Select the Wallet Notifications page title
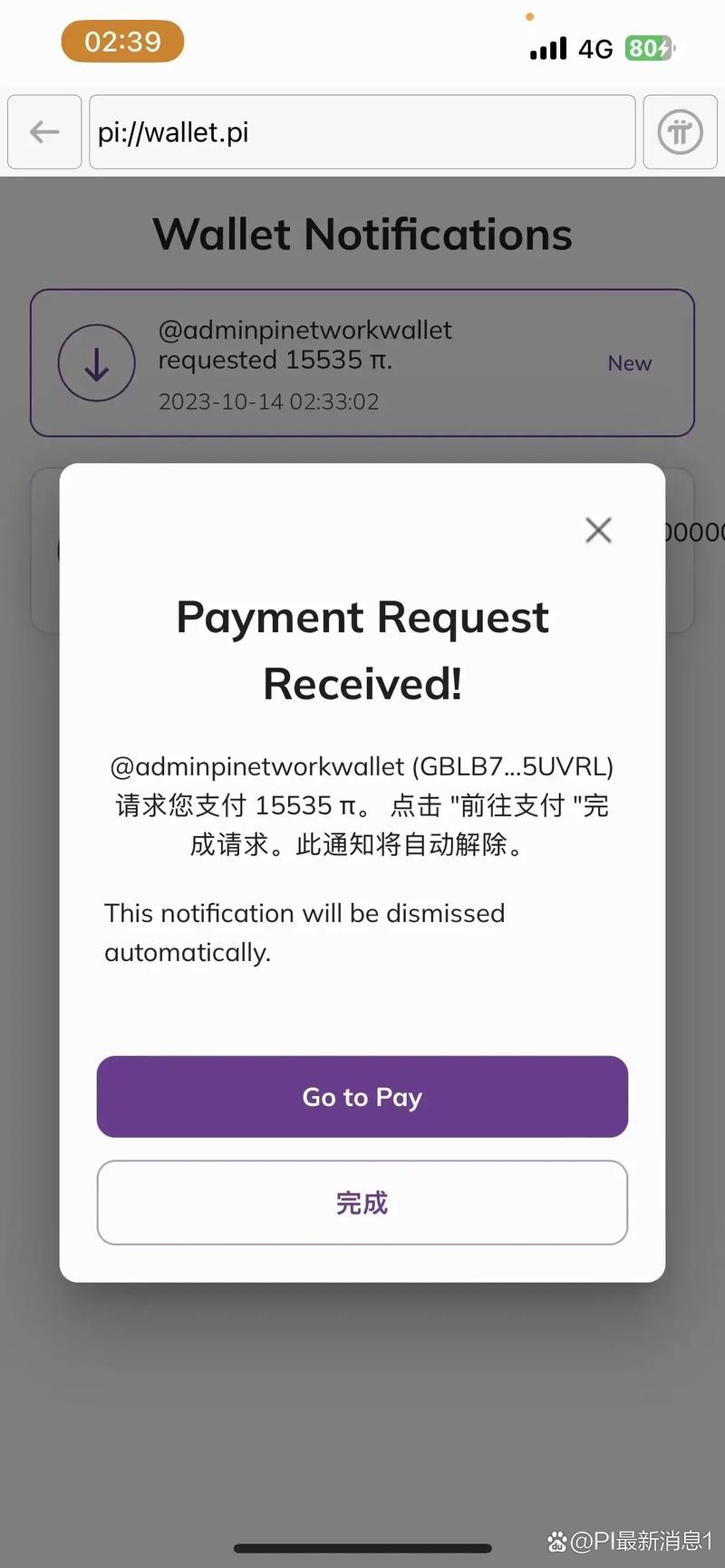The height and width of the screenshot is (1568, 725). tap(362, 233)
